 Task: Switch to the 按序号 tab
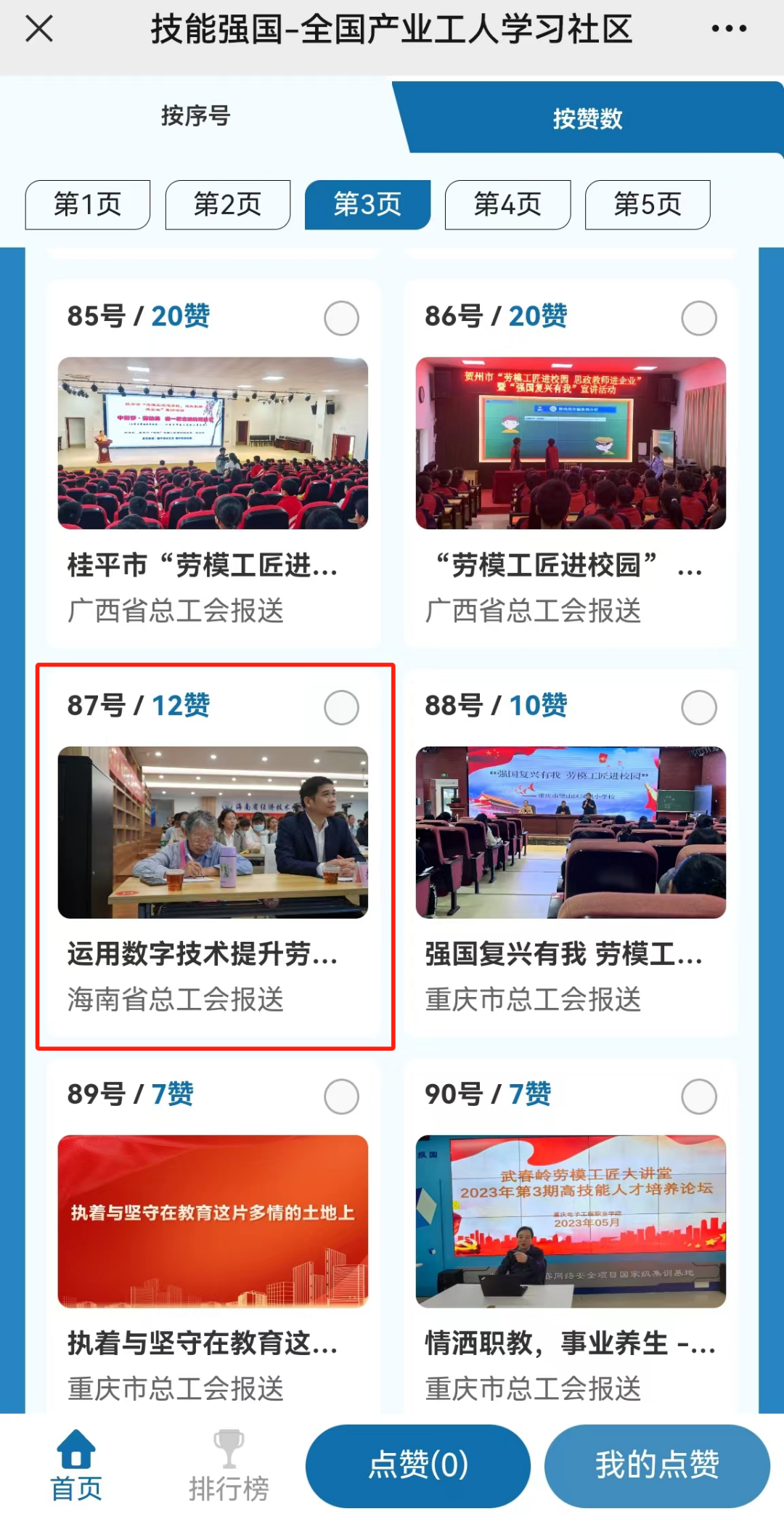pyautogui.click(x=196, y=115)
